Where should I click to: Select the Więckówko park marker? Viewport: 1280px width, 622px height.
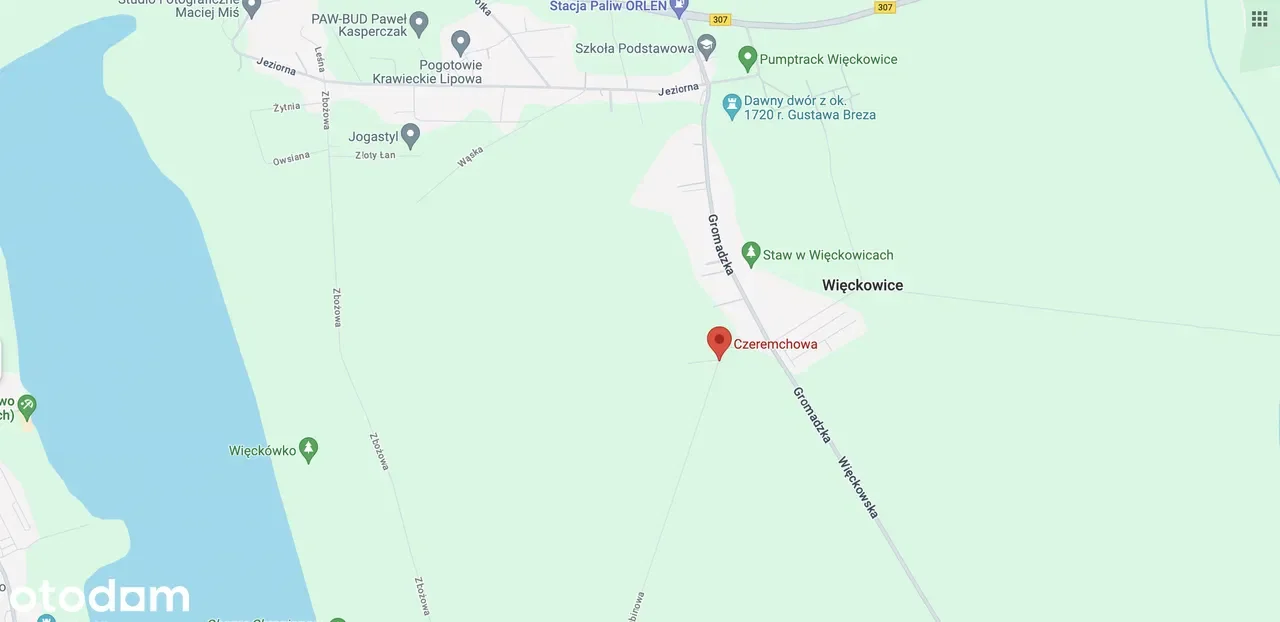(x=308, y=449)
